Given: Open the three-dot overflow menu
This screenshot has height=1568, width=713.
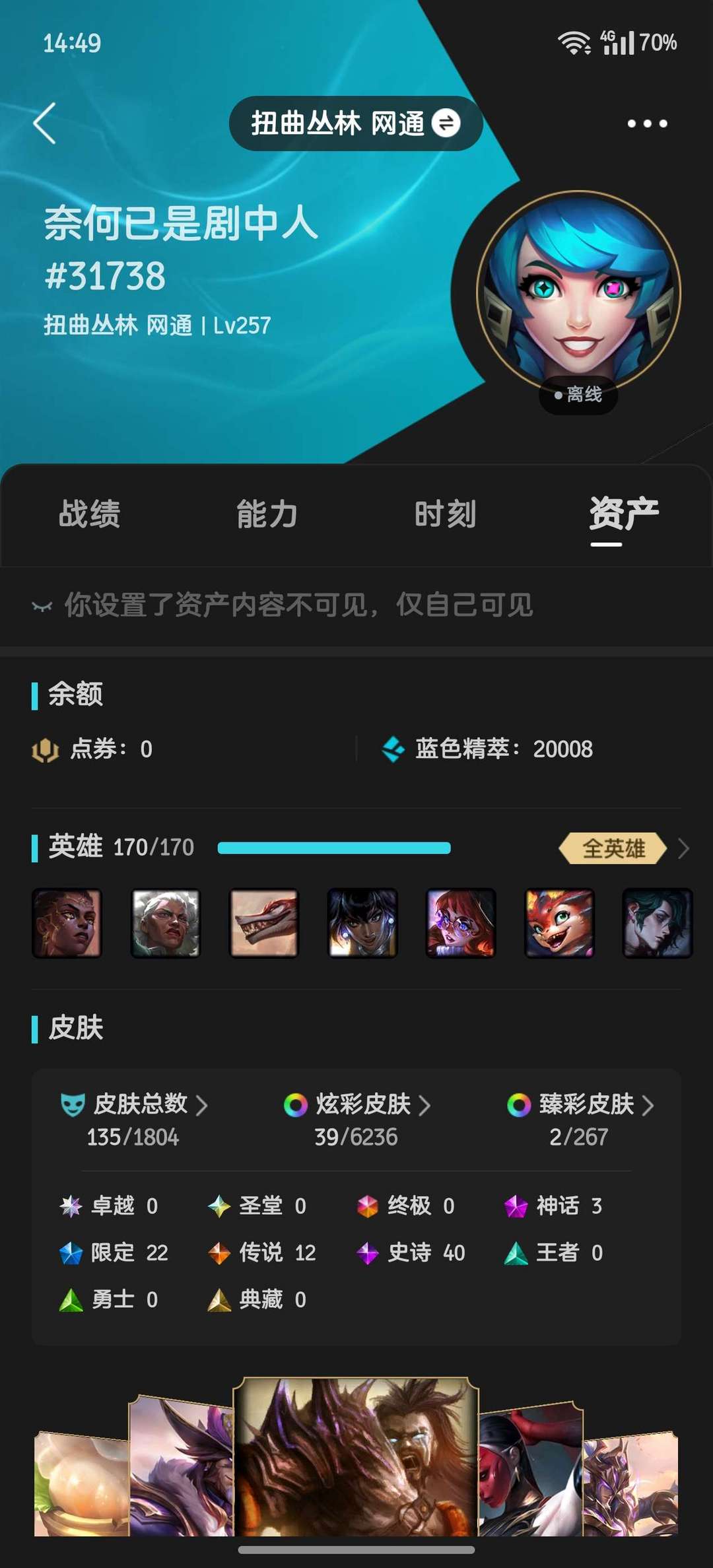Looking at the screenshot, I should tap(646, 123).
